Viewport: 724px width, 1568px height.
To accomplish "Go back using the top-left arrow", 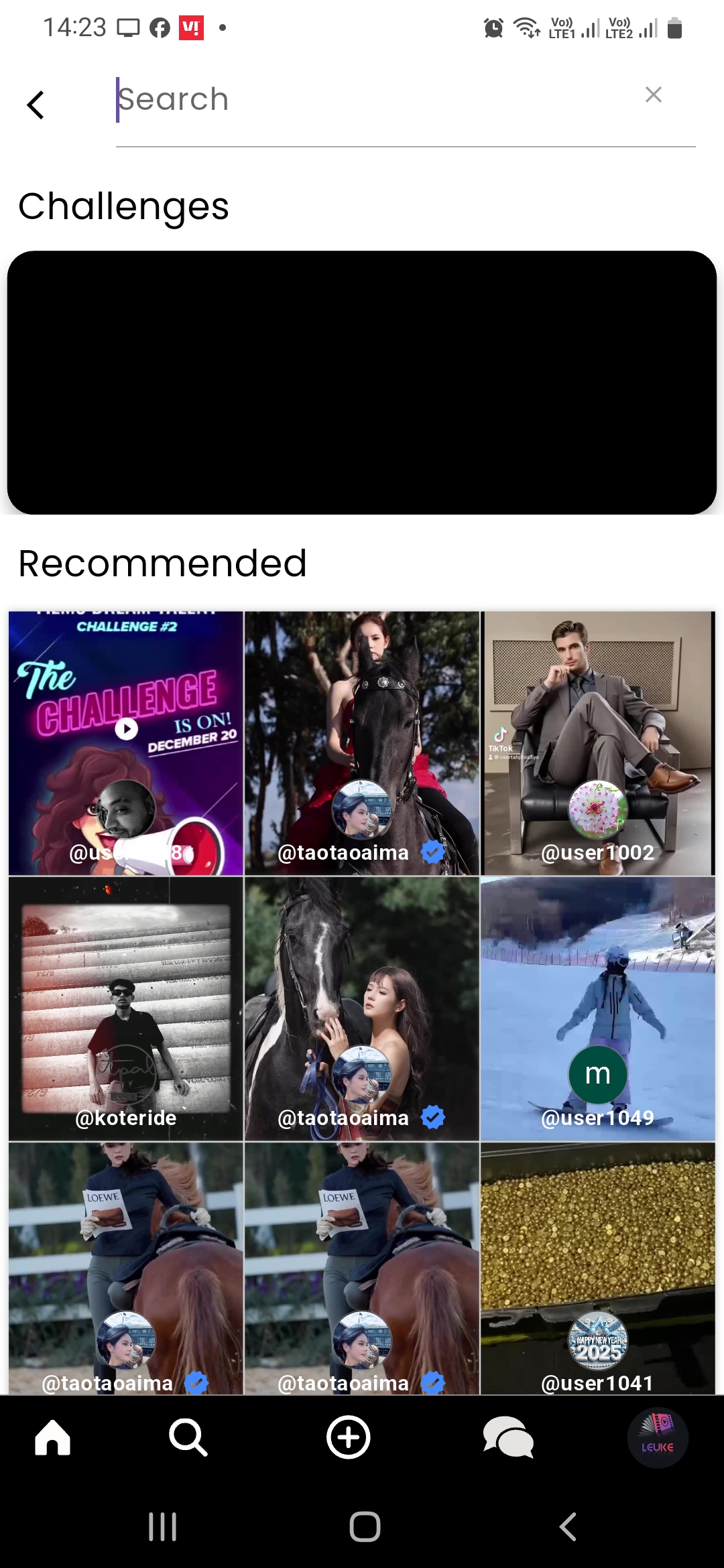I will [36, 105].
